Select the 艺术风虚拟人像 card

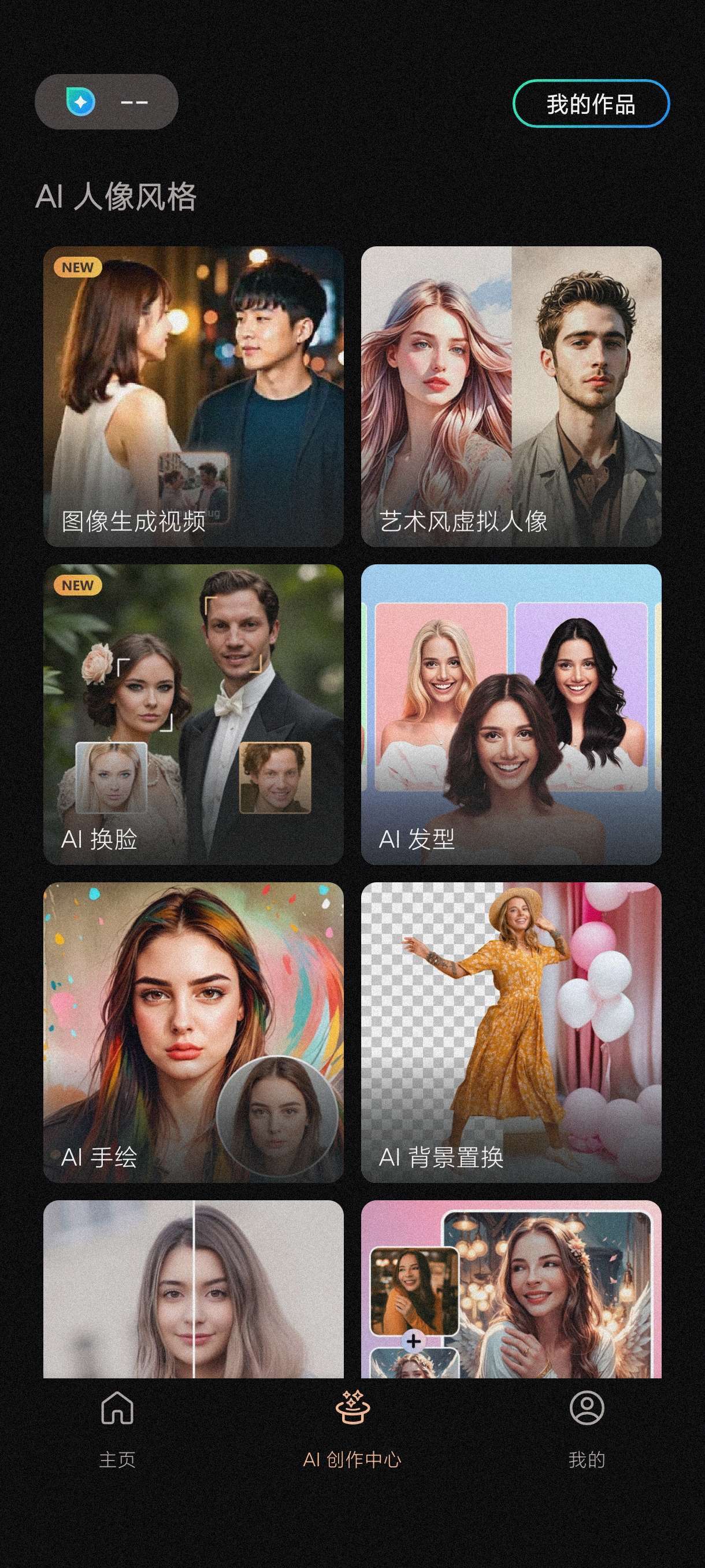point(511,396)
